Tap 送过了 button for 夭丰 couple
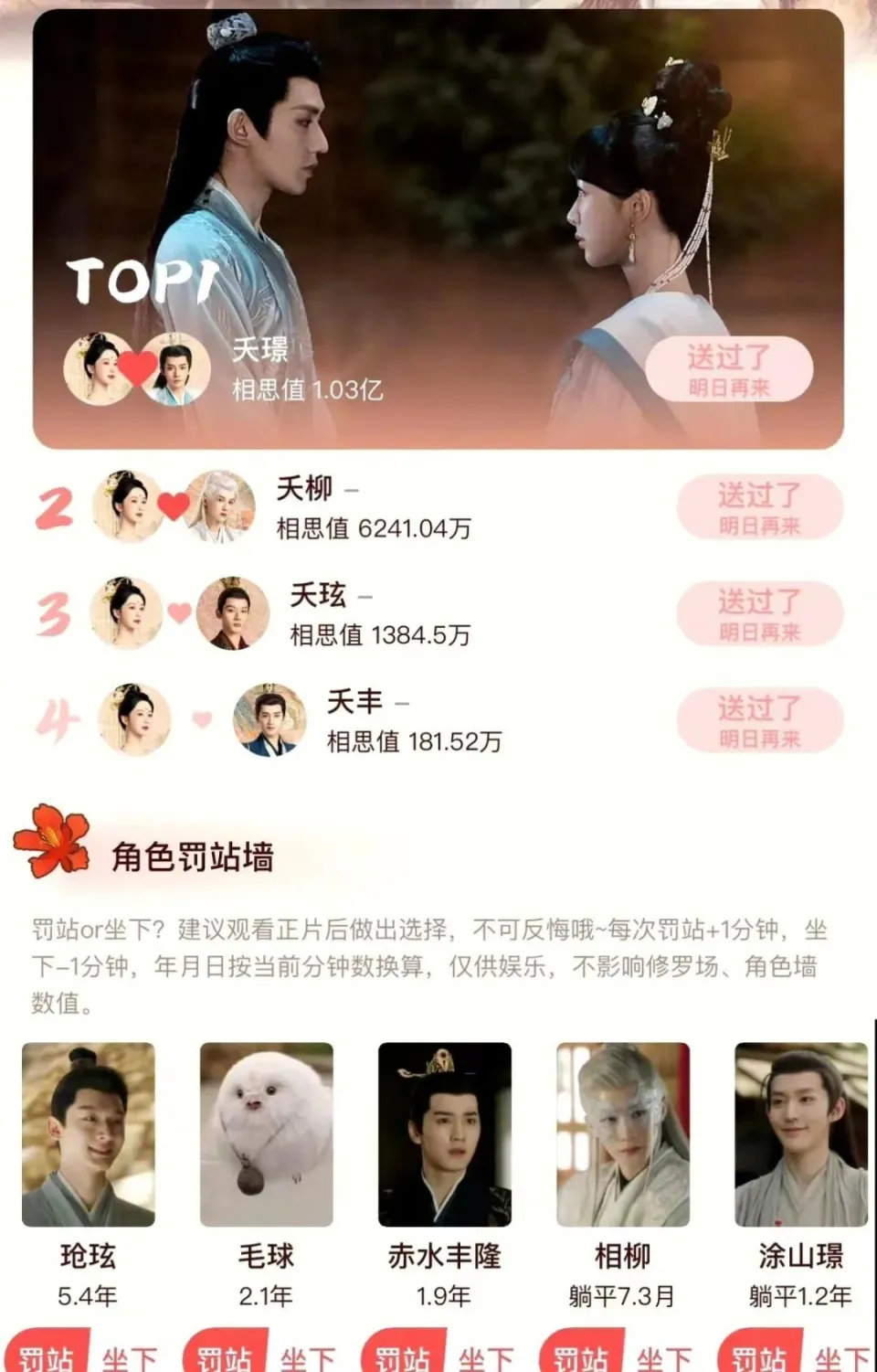877x1372 pixels. click(x=759, y=719)
